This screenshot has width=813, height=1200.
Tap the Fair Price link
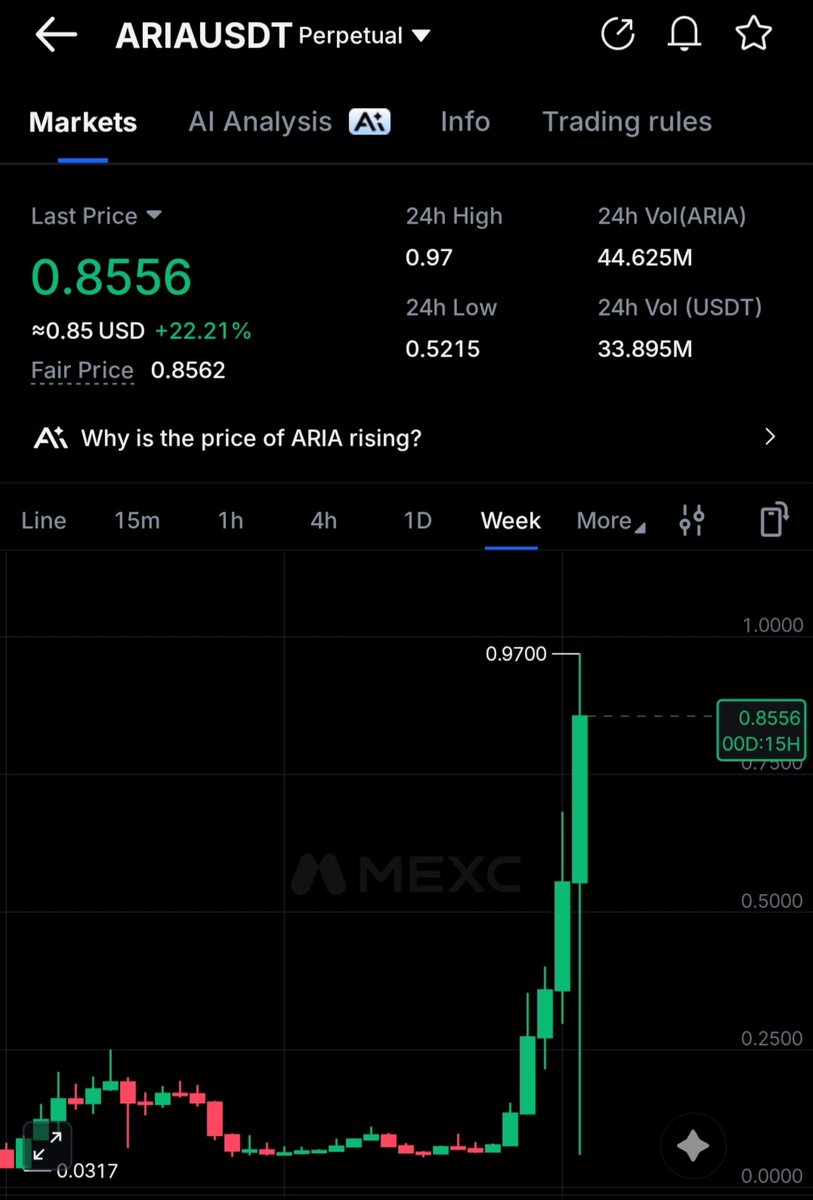82,370
